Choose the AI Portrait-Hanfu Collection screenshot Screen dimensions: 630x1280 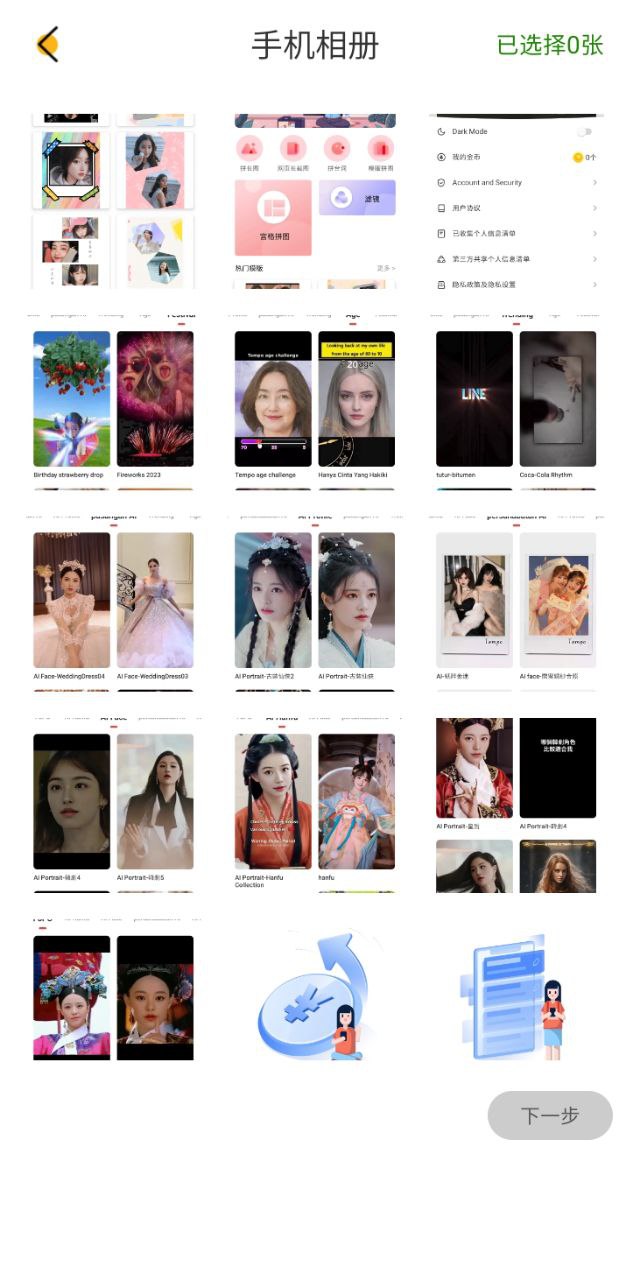point(315,805)
